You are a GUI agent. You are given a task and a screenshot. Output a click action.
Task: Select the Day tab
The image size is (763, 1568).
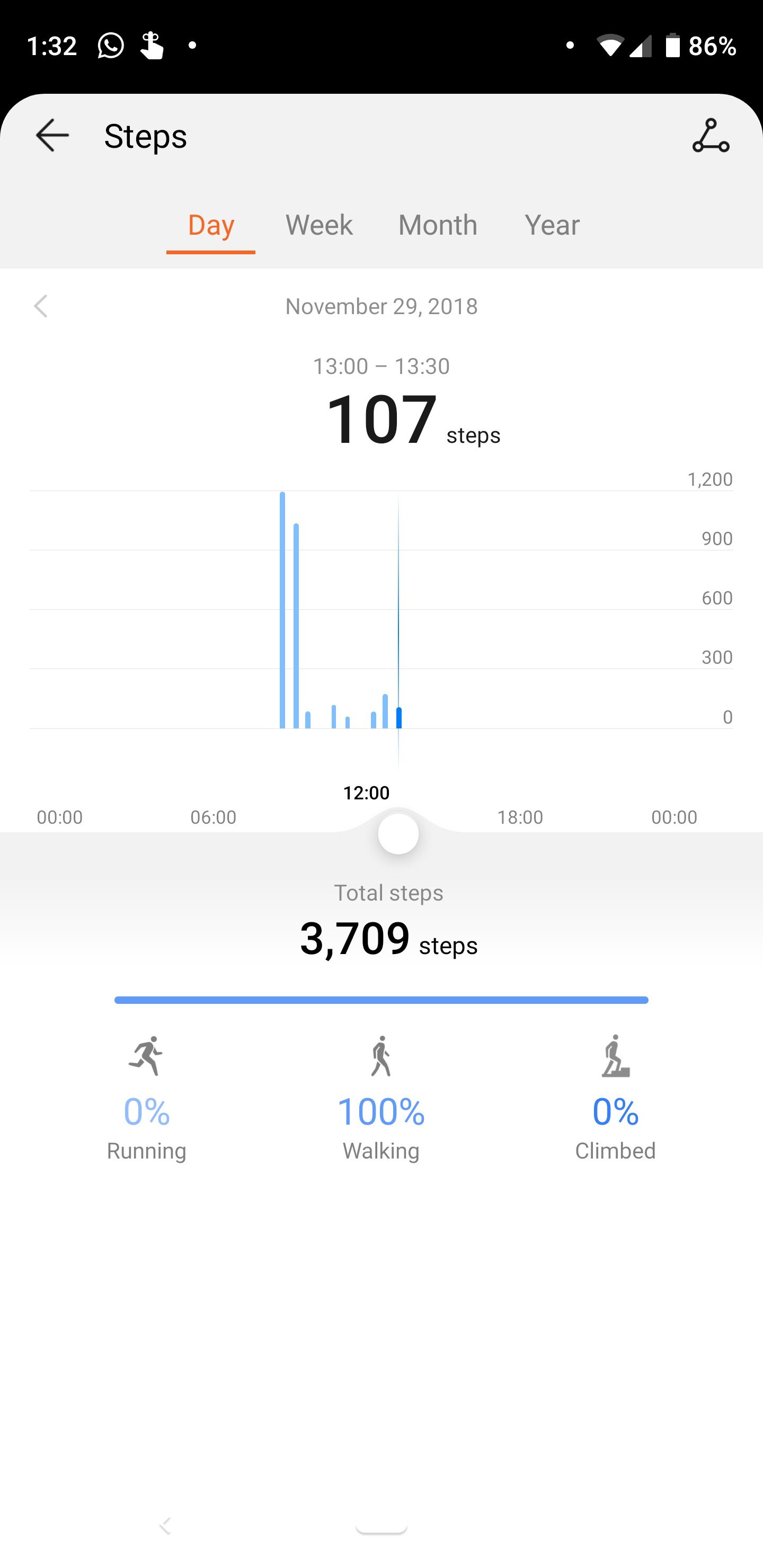(x=211, y=225)
